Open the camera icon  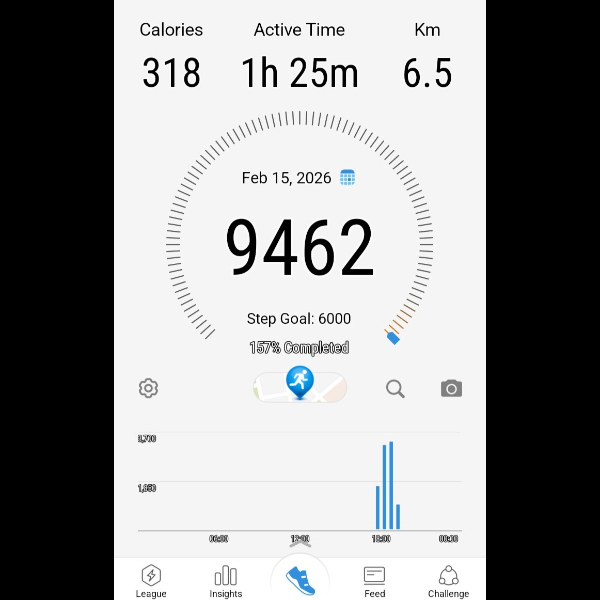pyautogui.click(x=451, y=388)
